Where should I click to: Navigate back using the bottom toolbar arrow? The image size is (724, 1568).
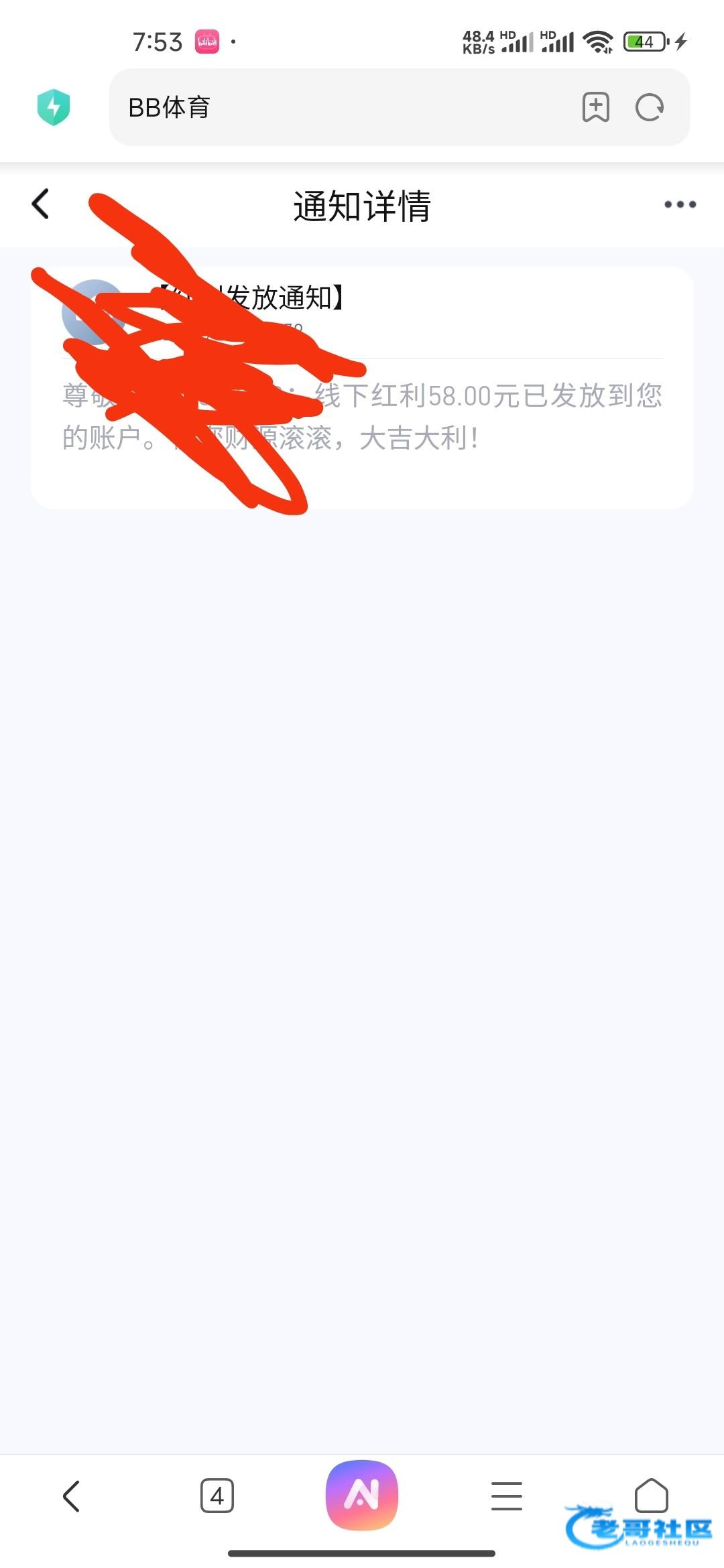71,1496
